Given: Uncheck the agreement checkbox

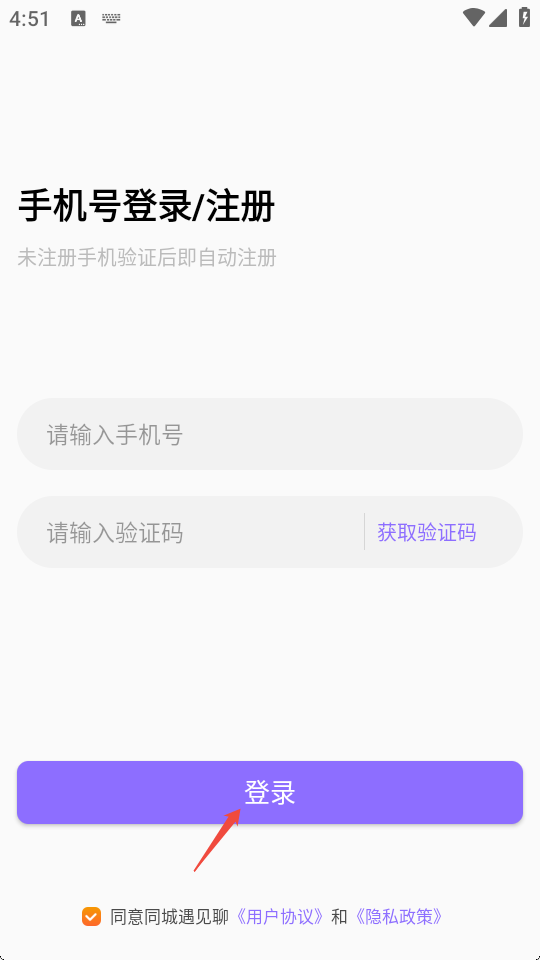Looking at the screenshot, I should 91,917.
